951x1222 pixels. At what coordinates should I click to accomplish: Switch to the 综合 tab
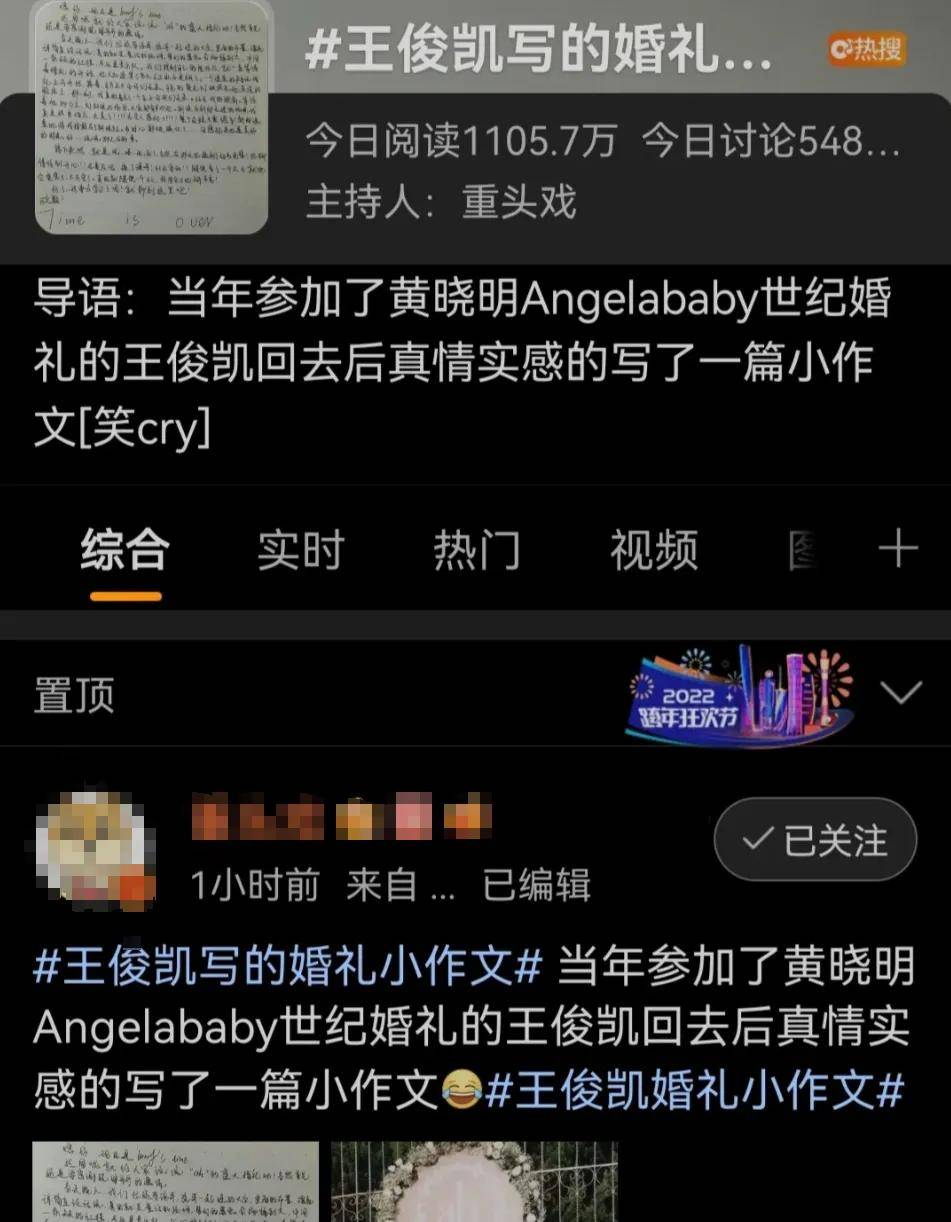pos(124,551)
